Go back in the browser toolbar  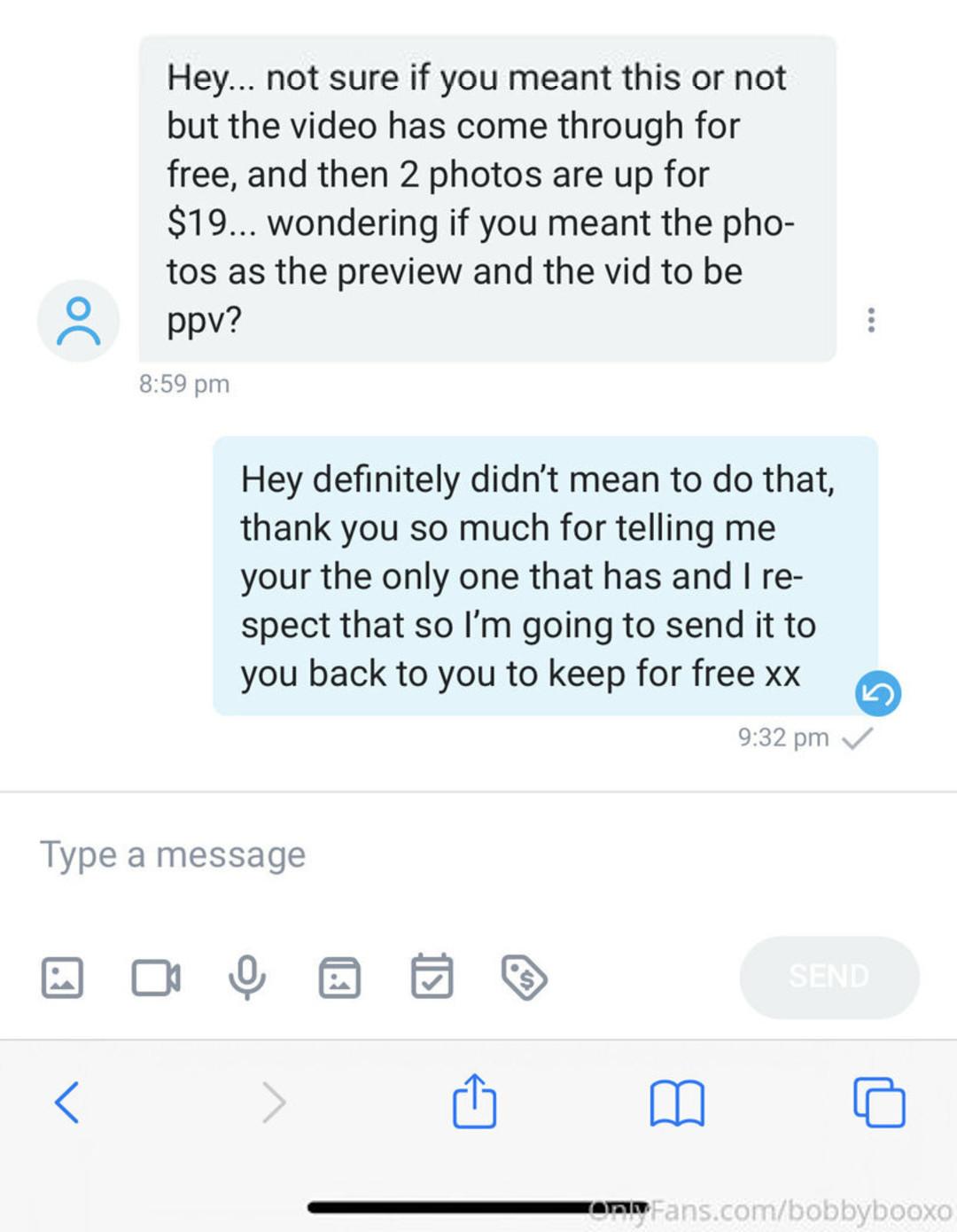[67, 1103]
